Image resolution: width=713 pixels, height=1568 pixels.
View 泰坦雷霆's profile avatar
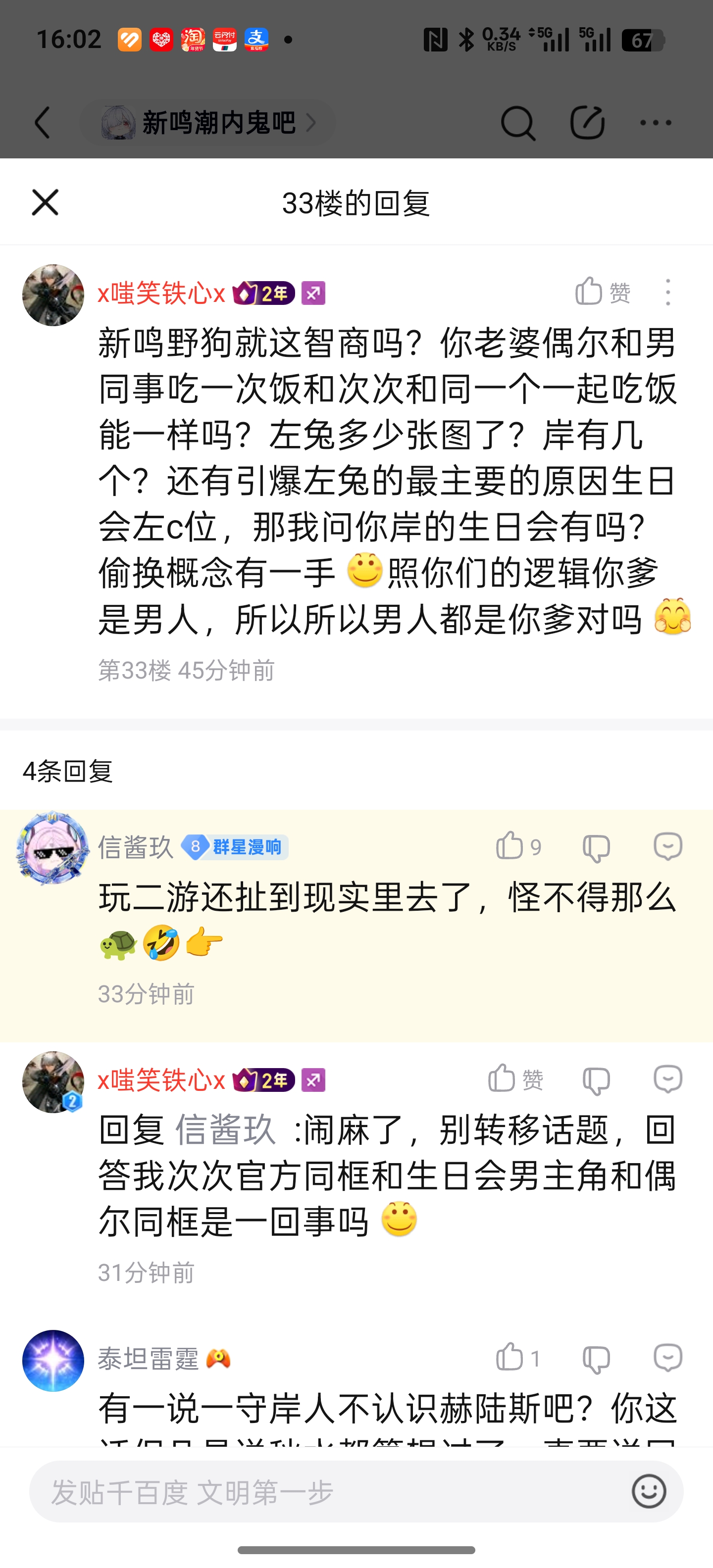click(53, 1361)
